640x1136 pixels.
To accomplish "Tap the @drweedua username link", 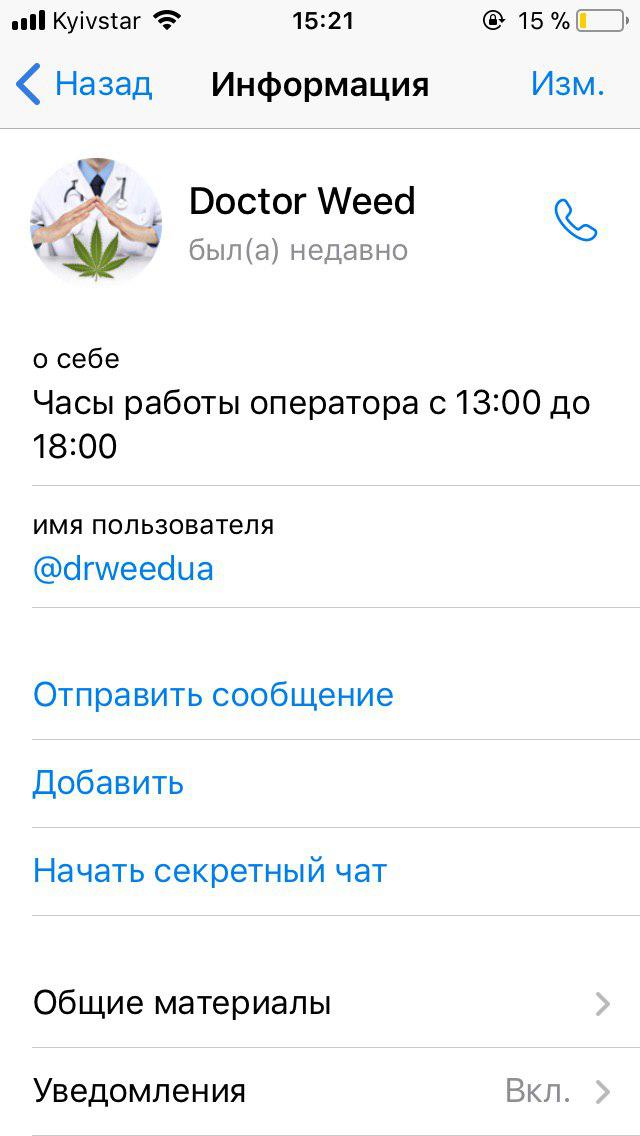I will (x=123, y=569).
